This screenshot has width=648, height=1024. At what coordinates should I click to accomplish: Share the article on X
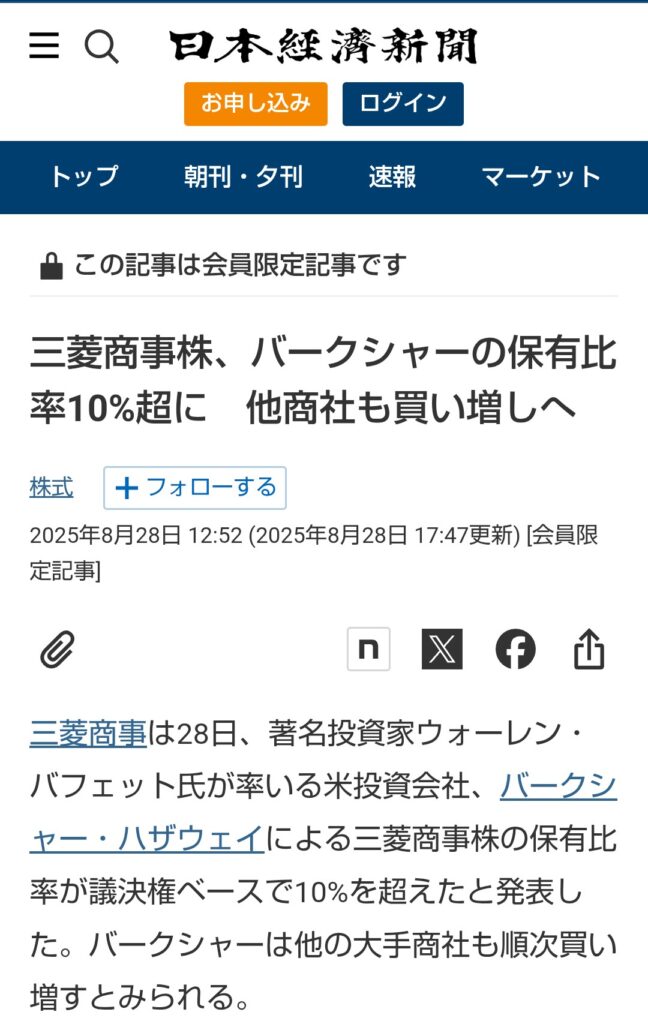(442, 650)
